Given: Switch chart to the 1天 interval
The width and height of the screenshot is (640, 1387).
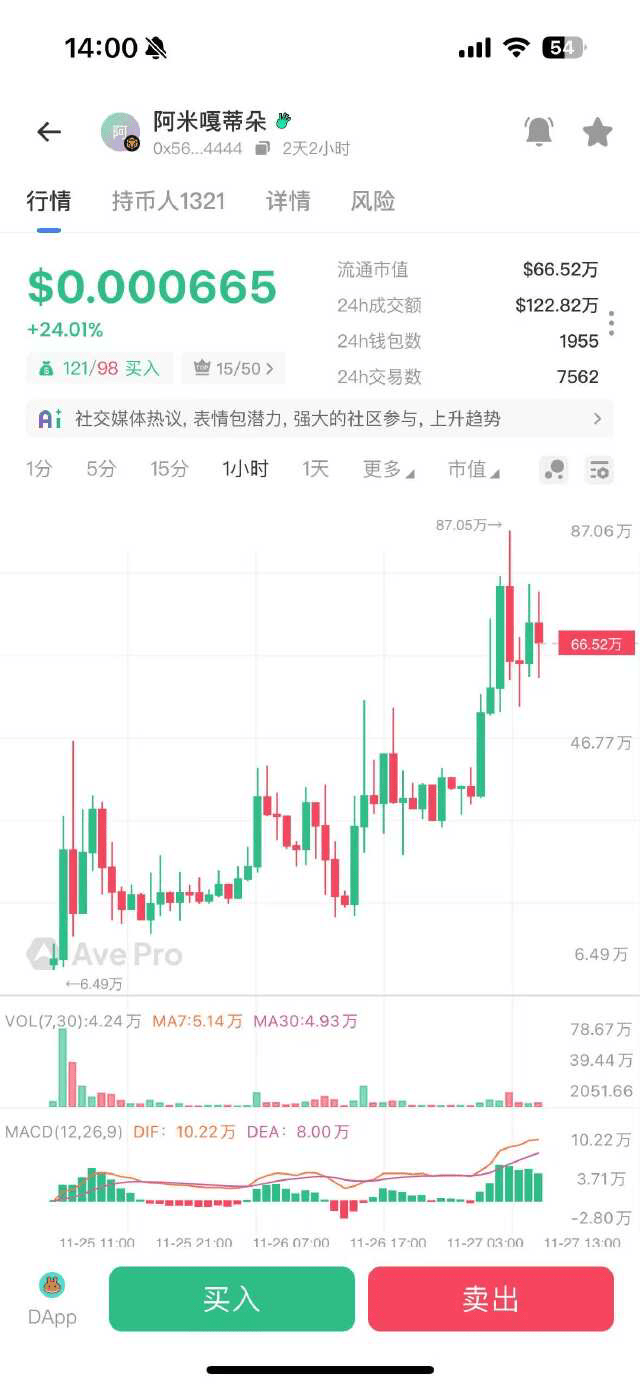Looking at the screenshot, I should pos(315,469).
